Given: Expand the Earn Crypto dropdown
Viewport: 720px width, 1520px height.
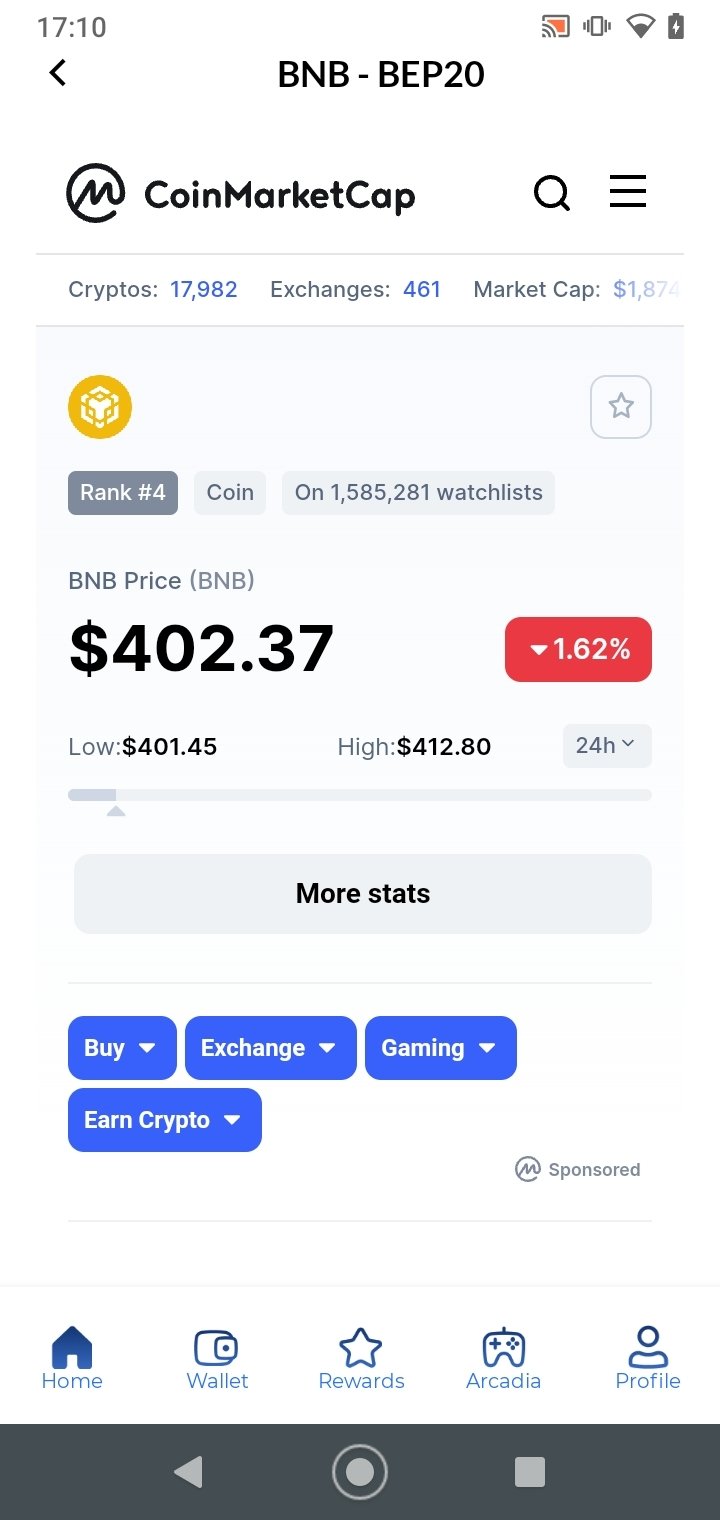Looking at the screenshot, I should coord(165,1120).
